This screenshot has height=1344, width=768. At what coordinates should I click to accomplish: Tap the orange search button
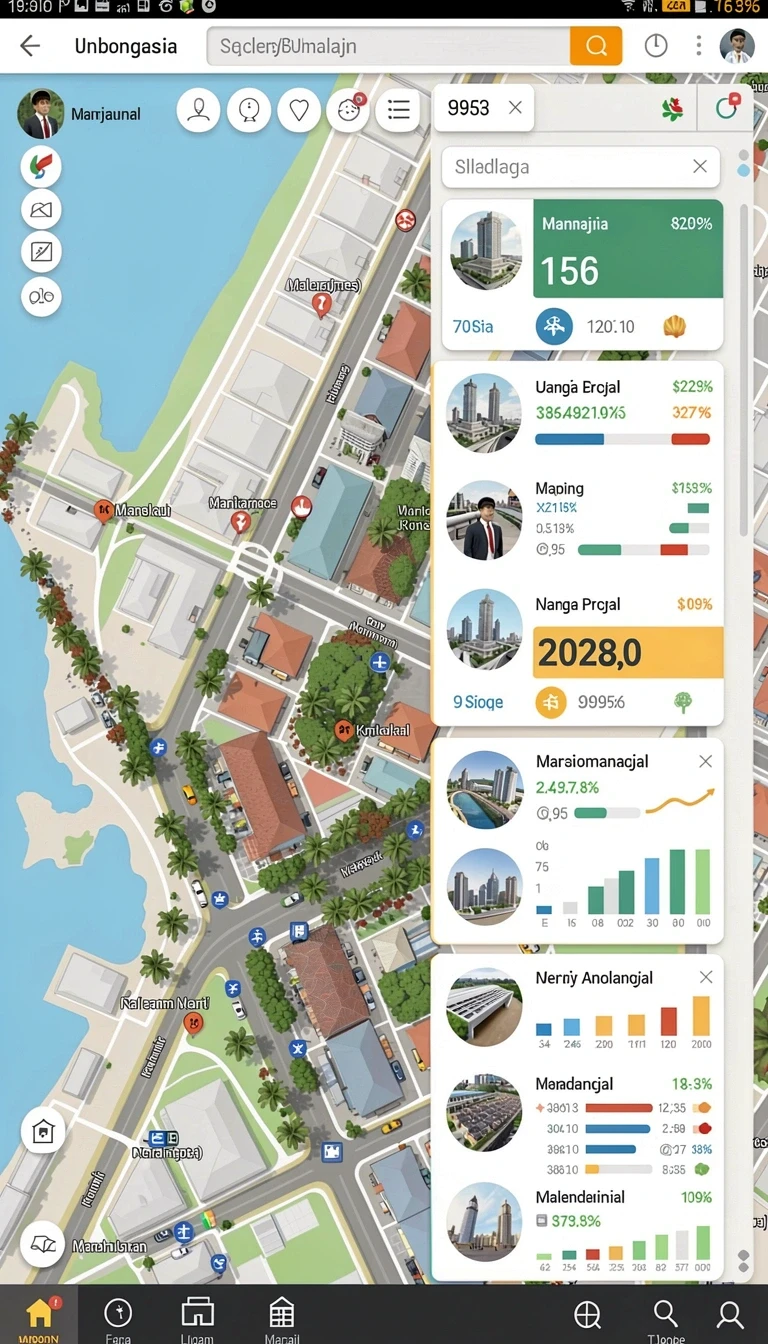[x=596, y=46]
